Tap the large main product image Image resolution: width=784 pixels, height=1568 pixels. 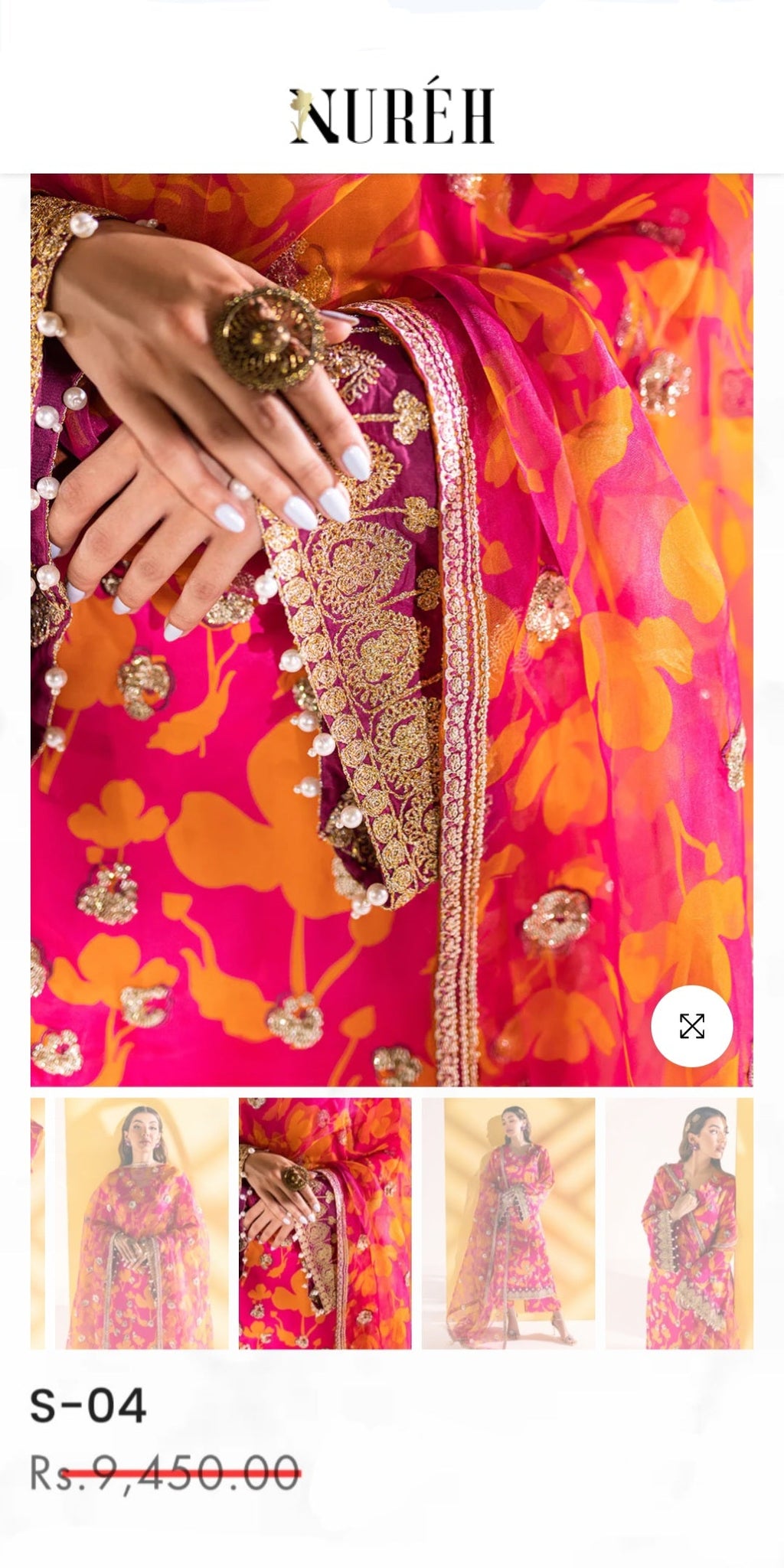click(391, 629)
